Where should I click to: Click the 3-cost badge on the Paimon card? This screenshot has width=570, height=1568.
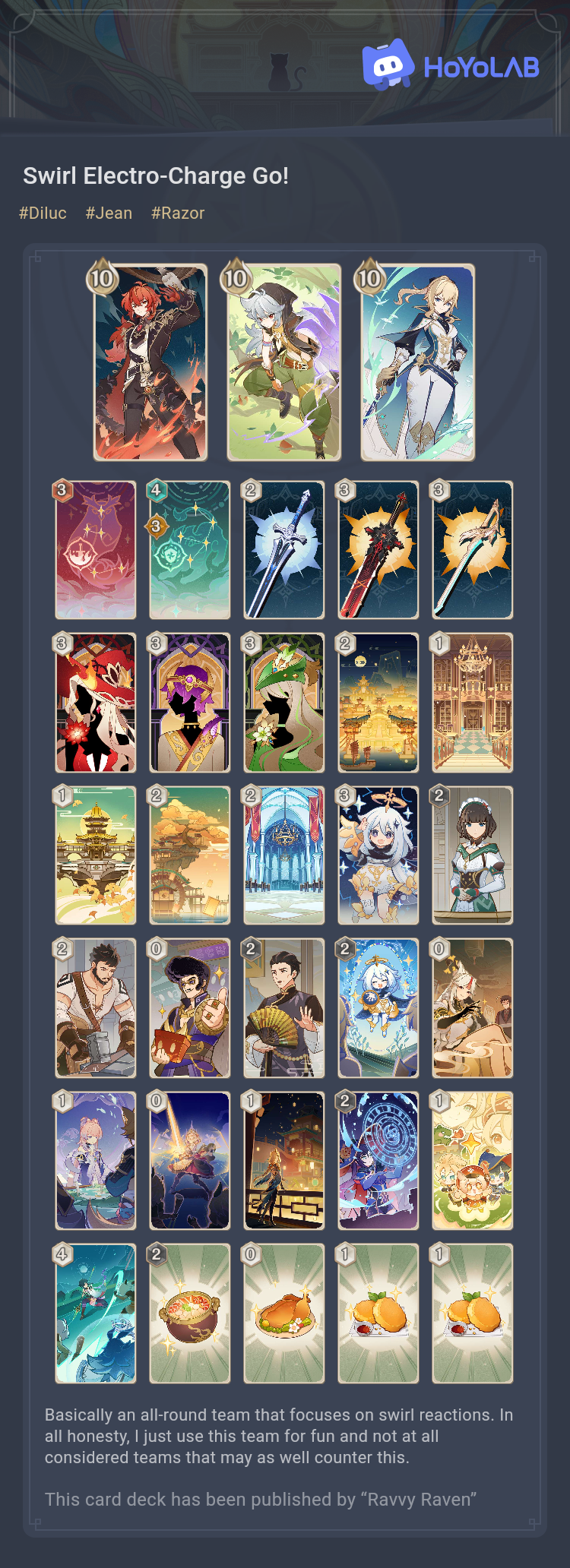(345, 798)
